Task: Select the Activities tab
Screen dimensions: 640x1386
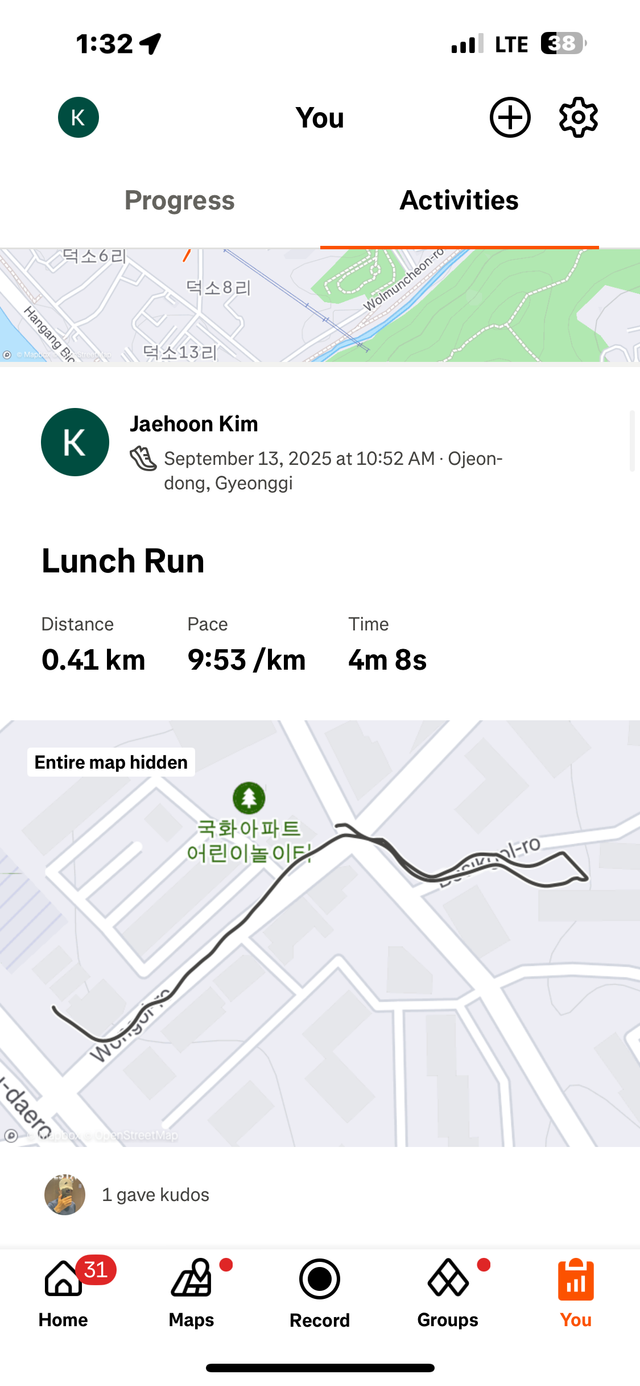Action: pyautogui.click(x=459, y=200)
